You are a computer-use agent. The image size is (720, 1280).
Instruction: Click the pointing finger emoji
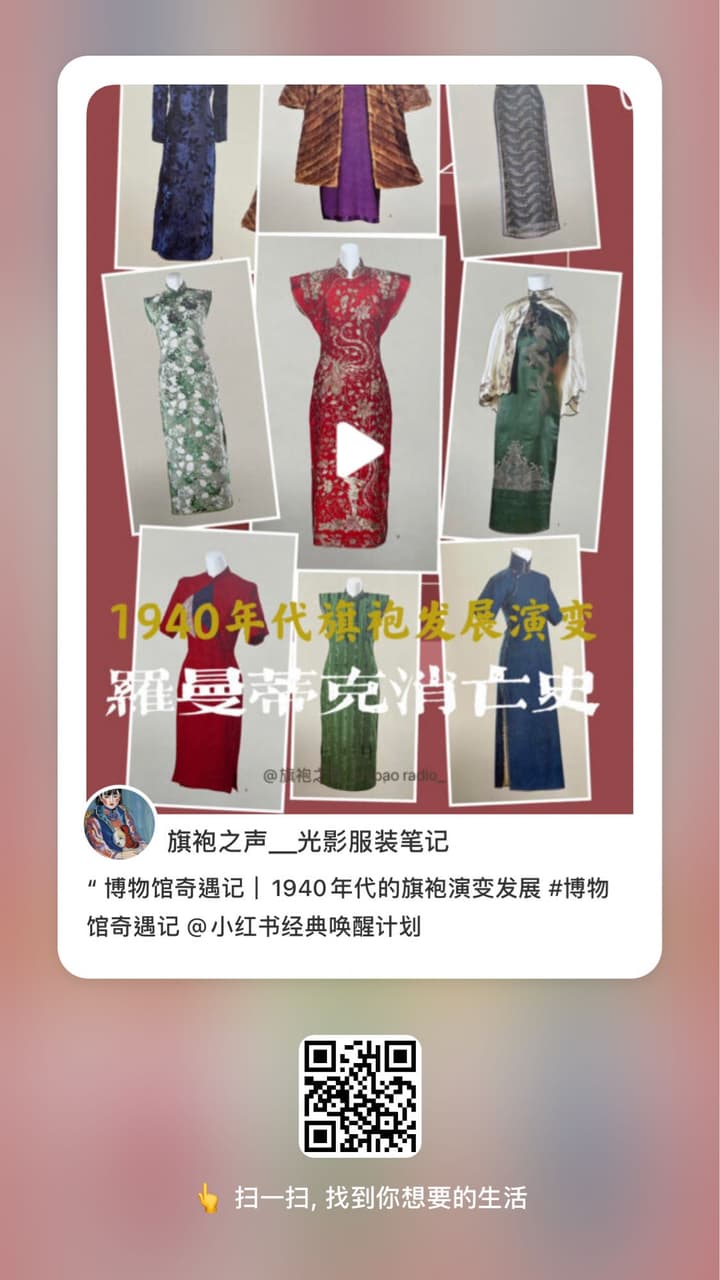(x=206, y=1191)
